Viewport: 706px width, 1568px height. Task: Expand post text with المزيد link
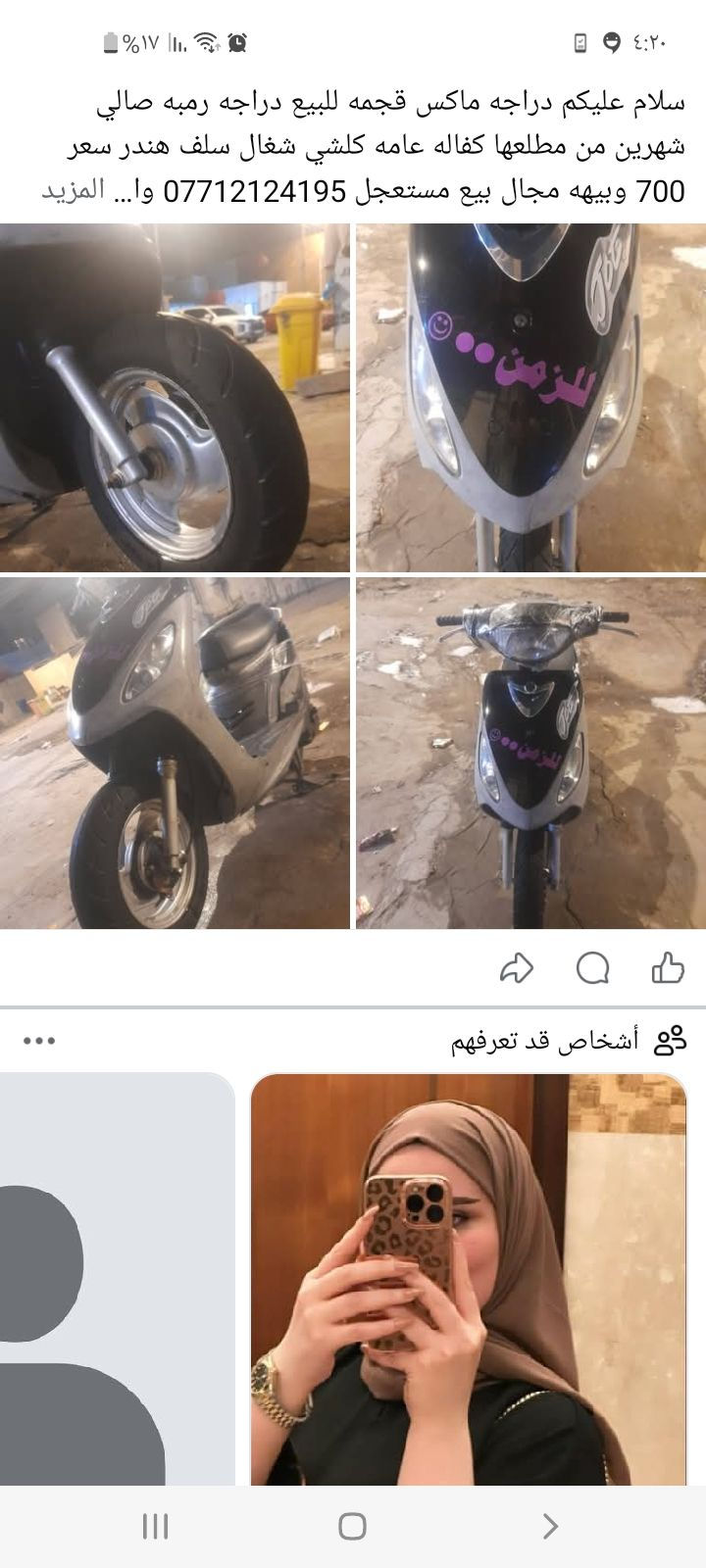coord(73,191)
